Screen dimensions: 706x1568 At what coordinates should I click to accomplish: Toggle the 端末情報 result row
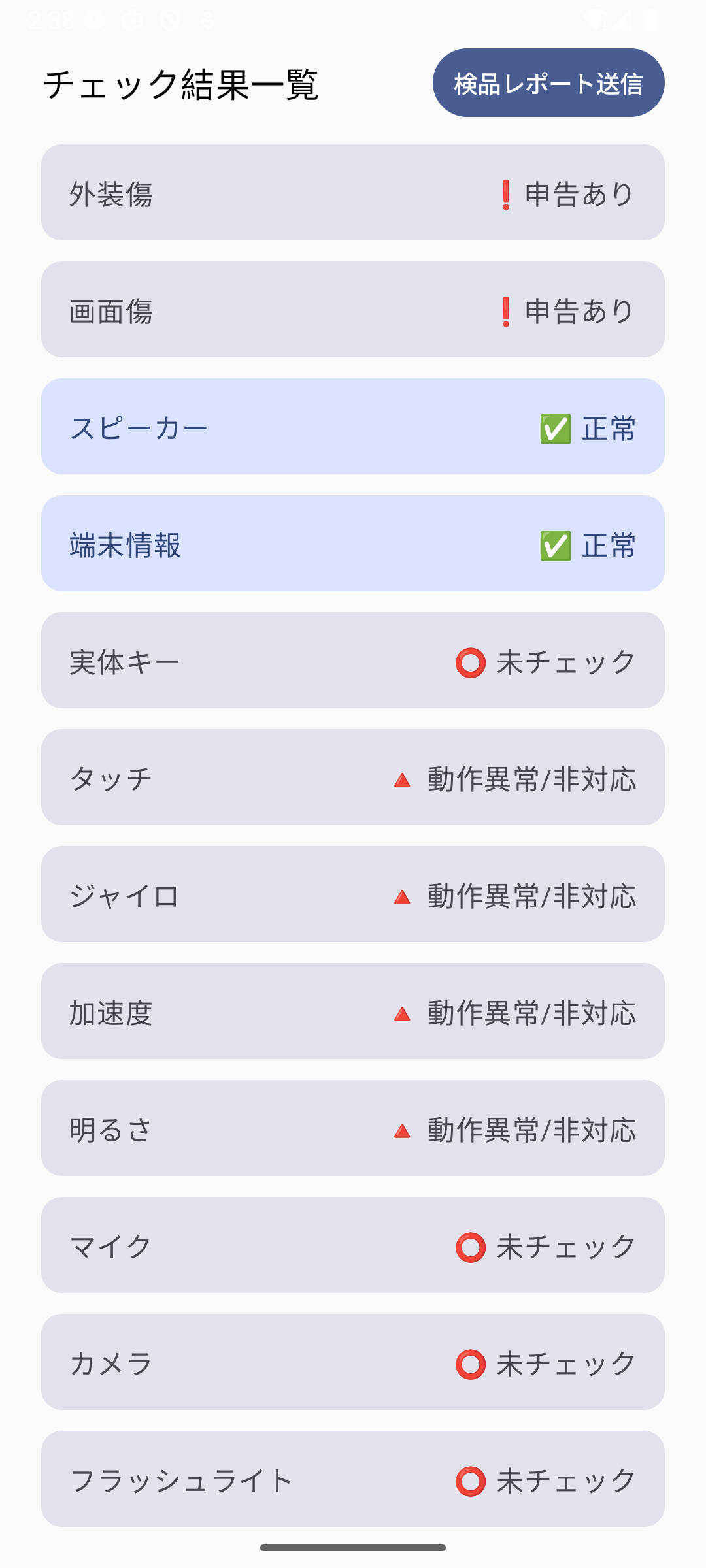[x=353, y=545]
